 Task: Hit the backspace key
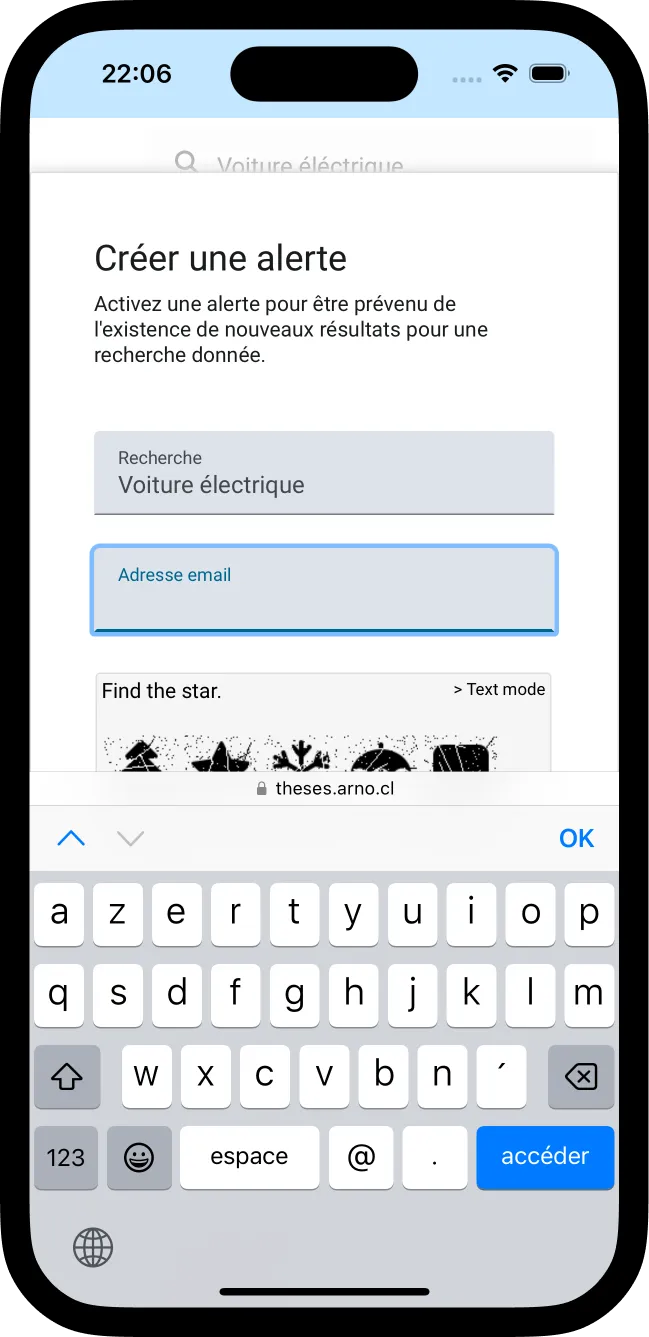point(580,1076)
